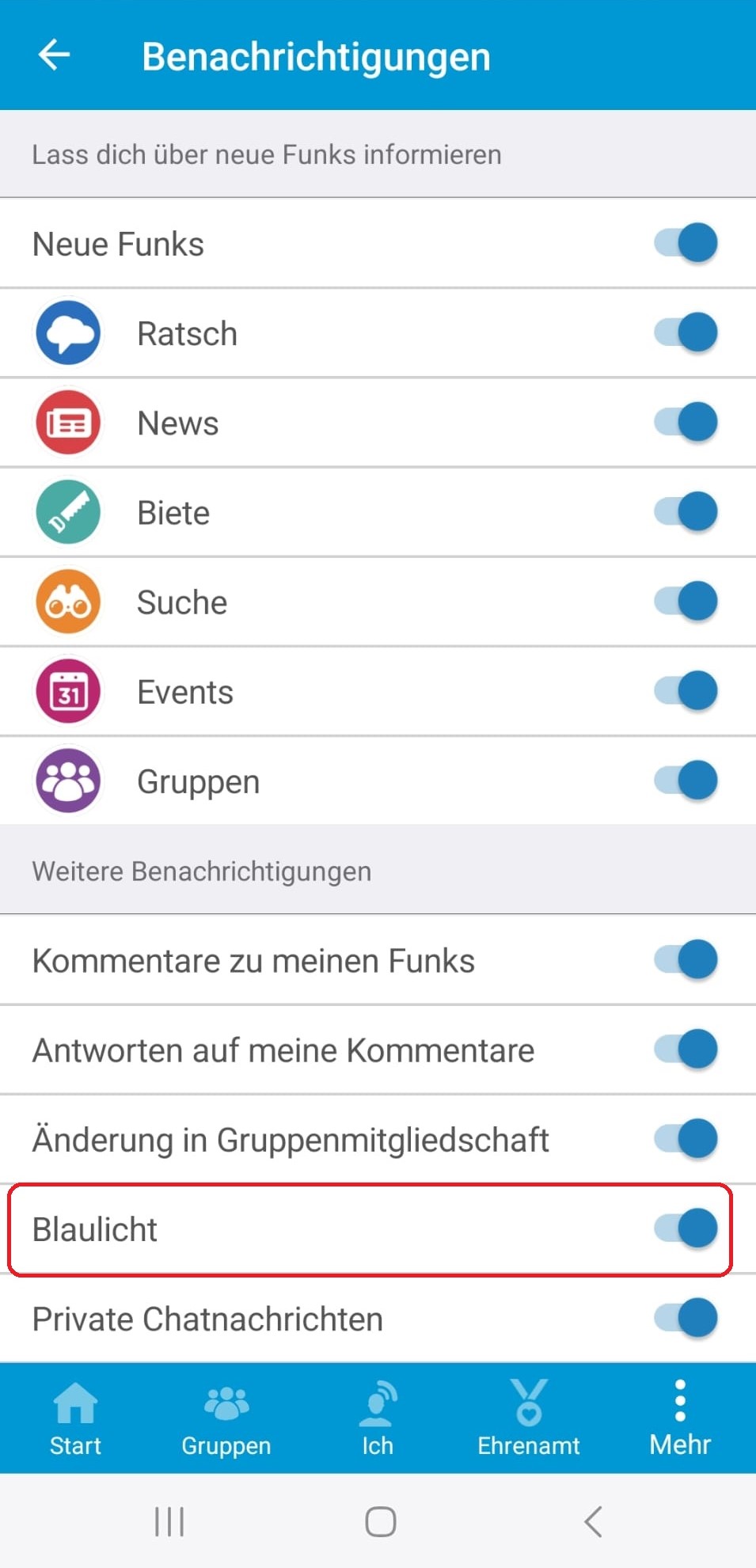756x1568 pixels.
Task: Open the Start tab
Action: 75,1418
